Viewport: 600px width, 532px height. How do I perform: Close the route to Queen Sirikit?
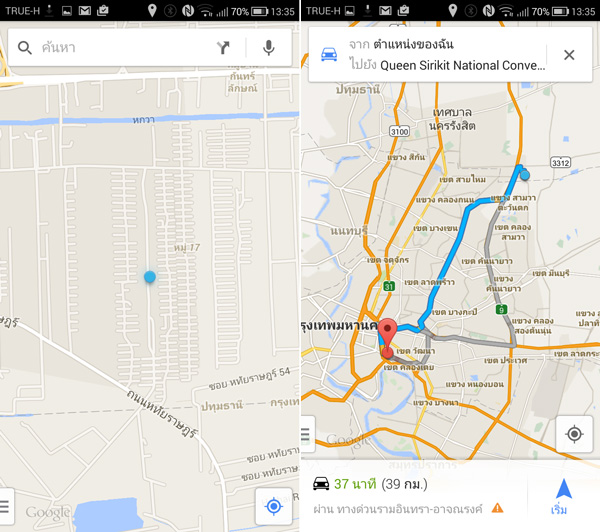pos(569,55)
